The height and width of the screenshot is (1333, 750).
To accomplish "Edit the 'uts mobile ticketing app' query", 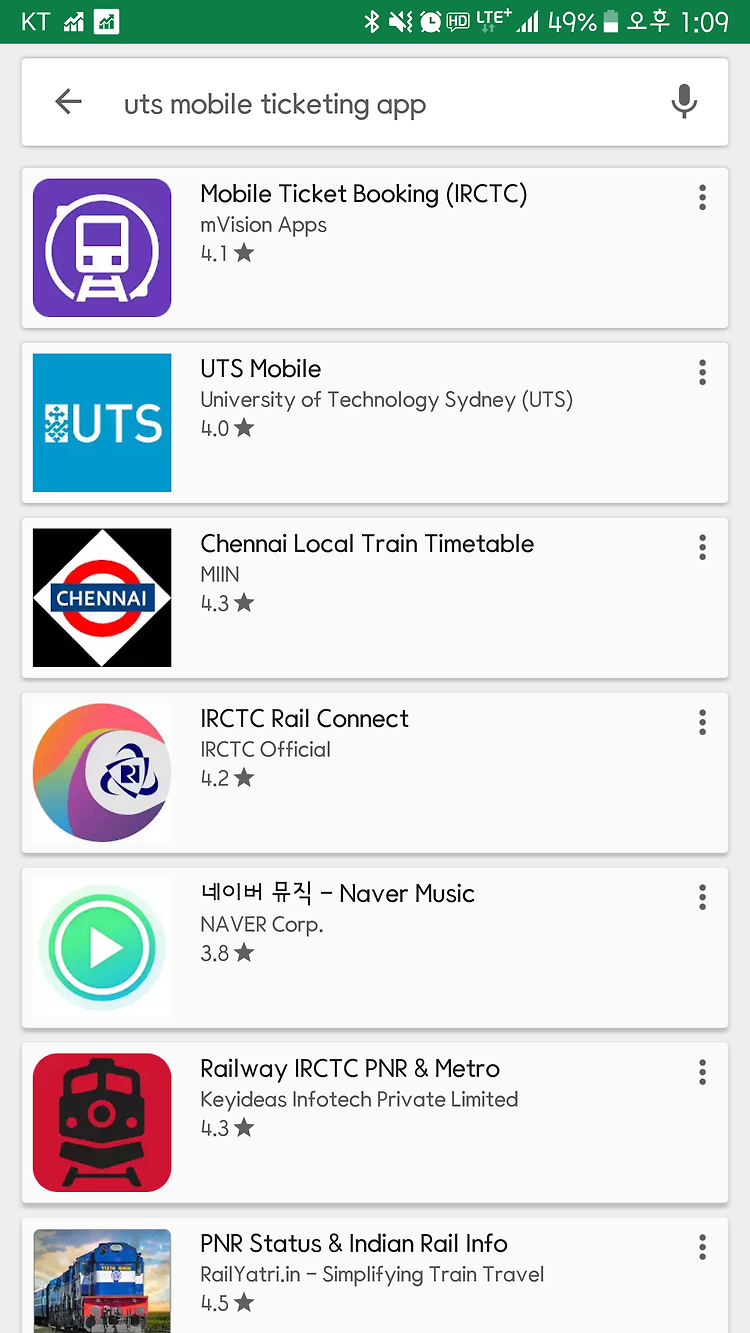I will coord(275,104).
